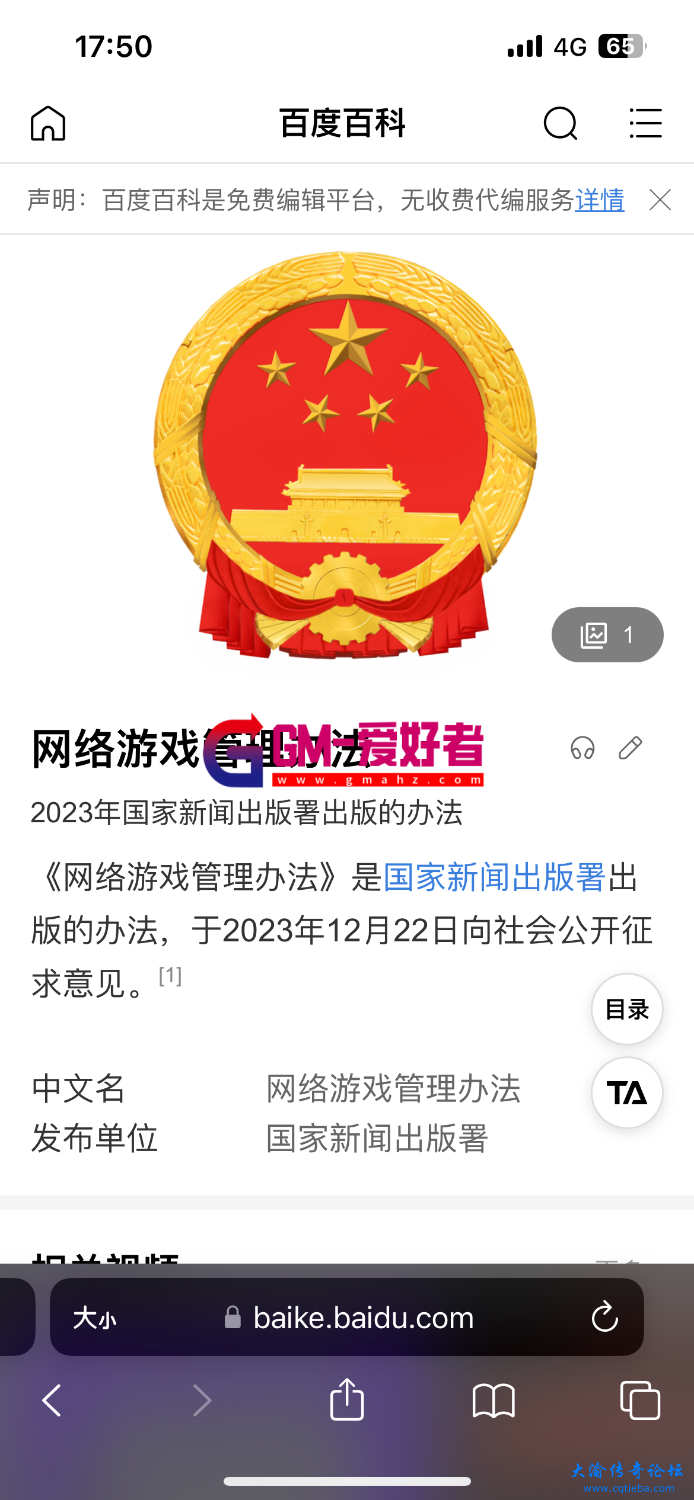
Task: Share this page from Safari toolbar
Action: click(347, 1400)
